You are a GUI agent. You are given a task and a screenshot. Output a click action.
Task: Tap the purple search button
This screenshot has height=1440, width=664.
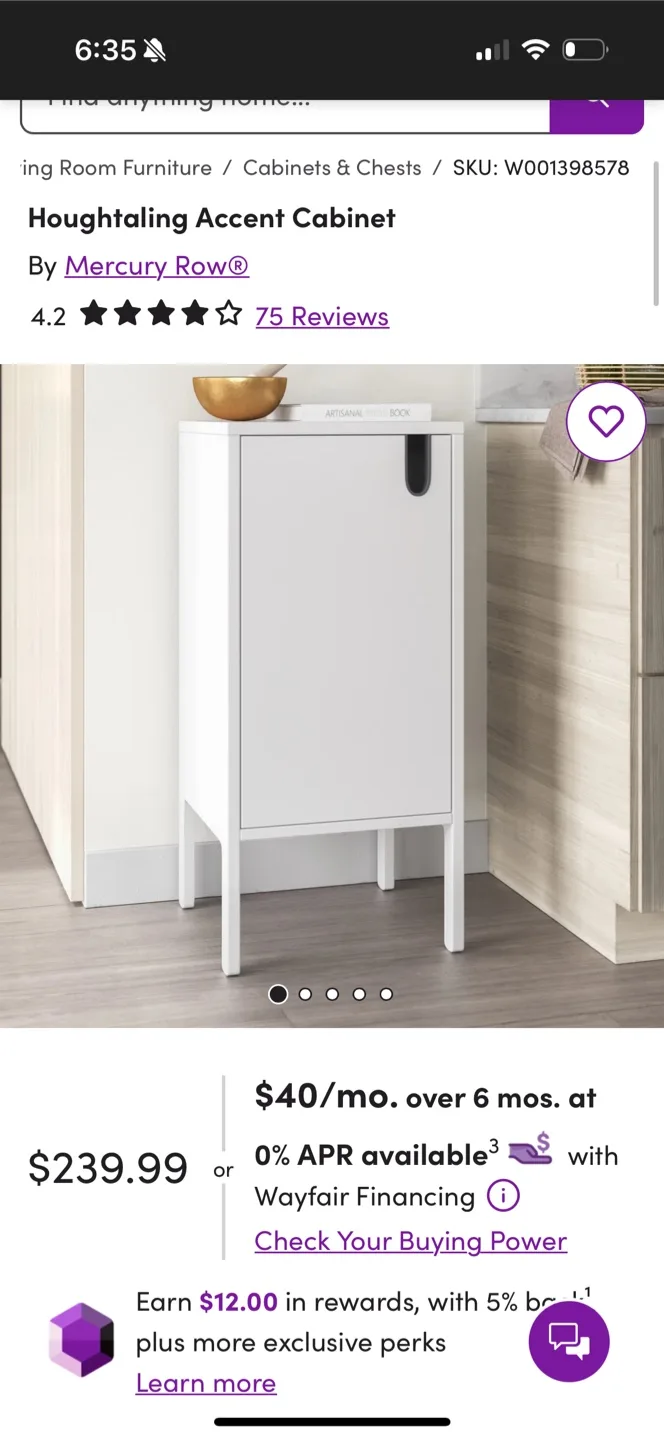coord(596,113)
